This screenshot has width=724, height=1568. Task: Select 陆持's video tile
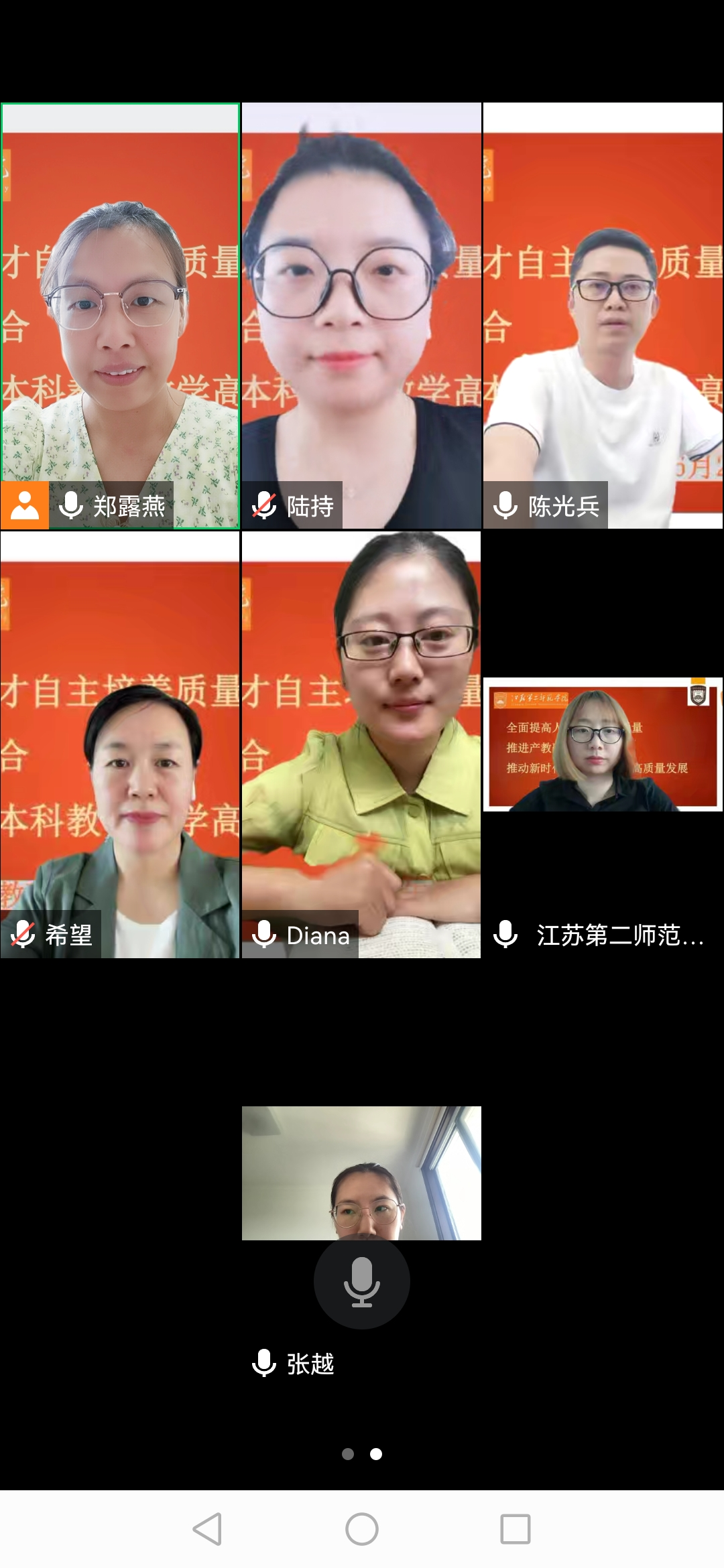[361, 315]
